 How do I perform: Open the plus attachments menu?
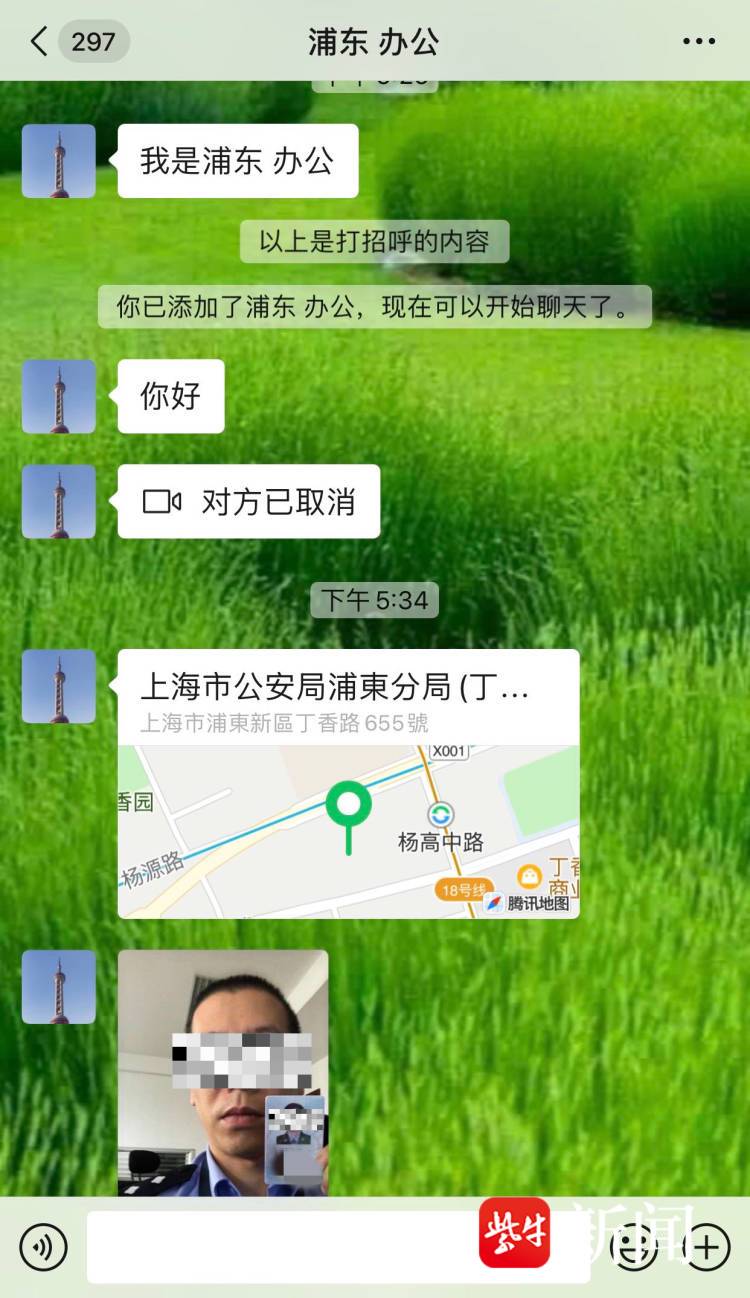tap(706, 1247)
